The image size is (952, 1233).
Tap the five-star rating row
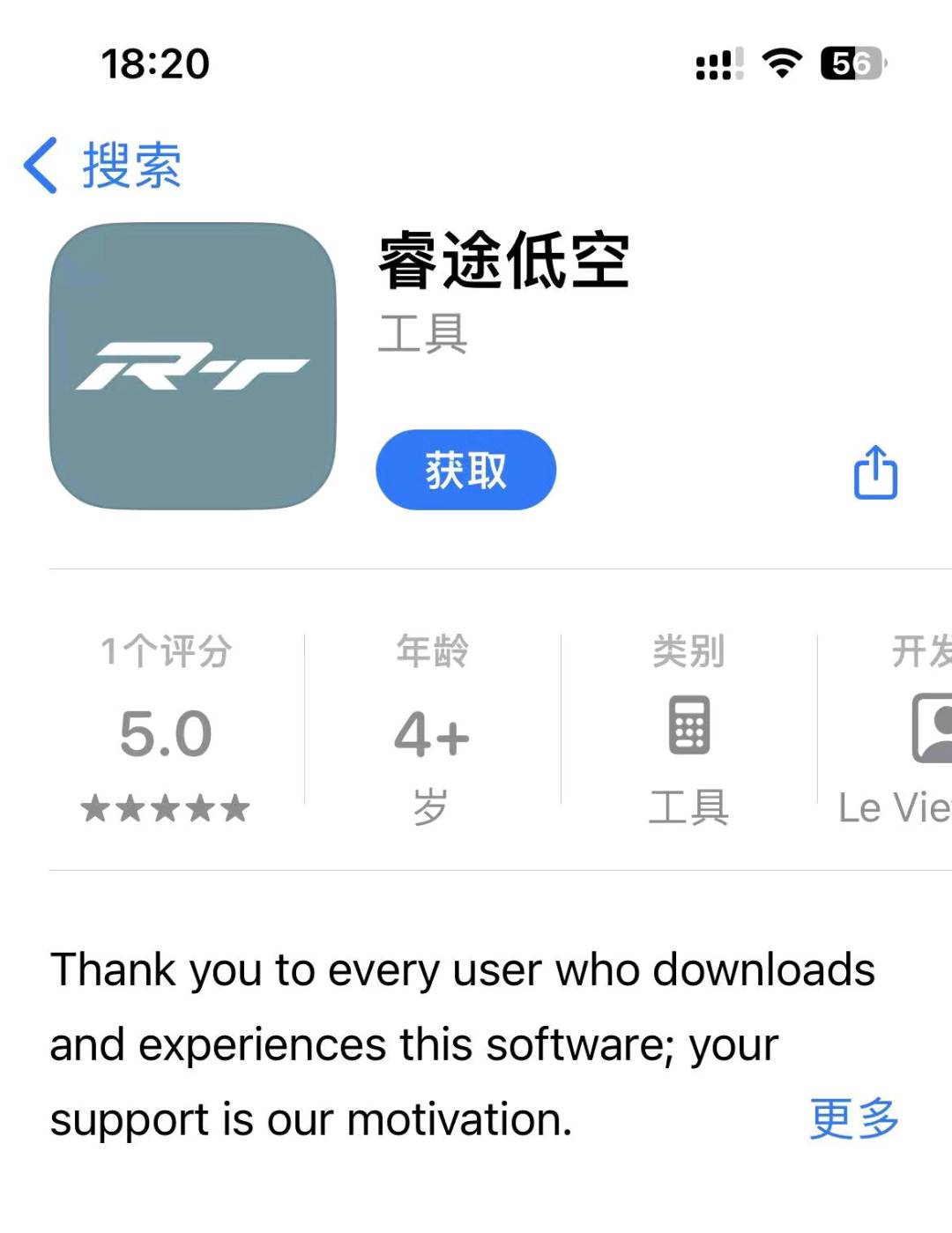tap(167, 806)
